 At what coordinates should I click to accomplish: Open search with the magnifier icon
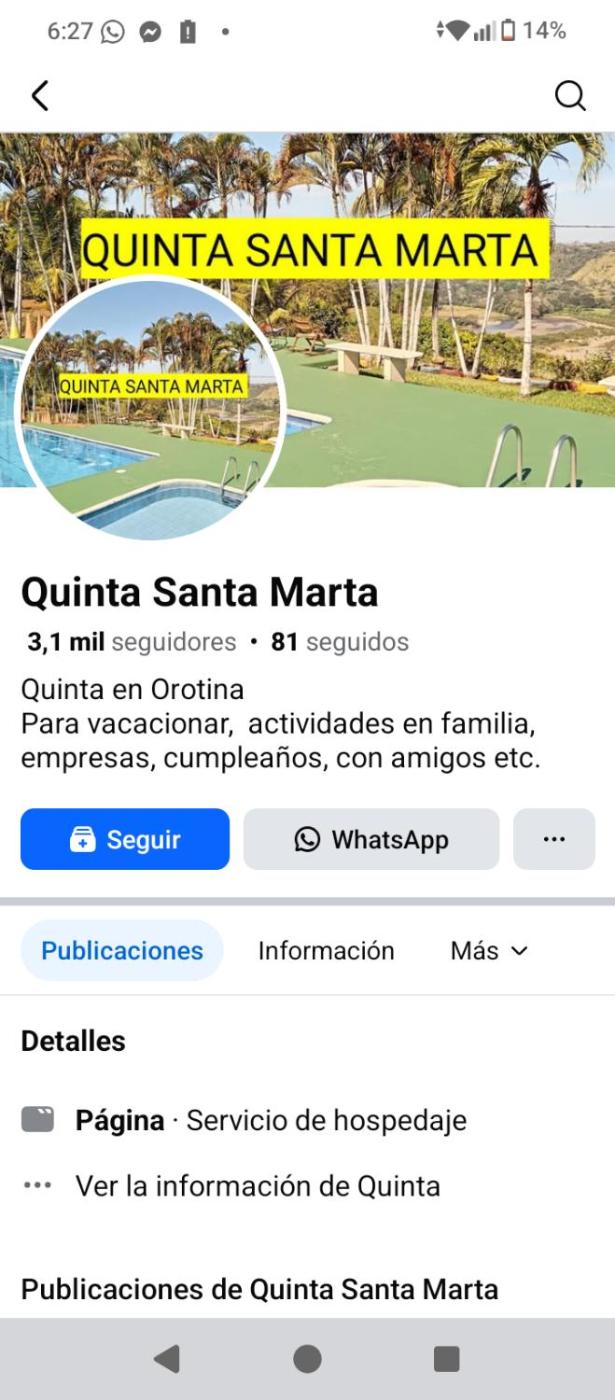[570, 96]
